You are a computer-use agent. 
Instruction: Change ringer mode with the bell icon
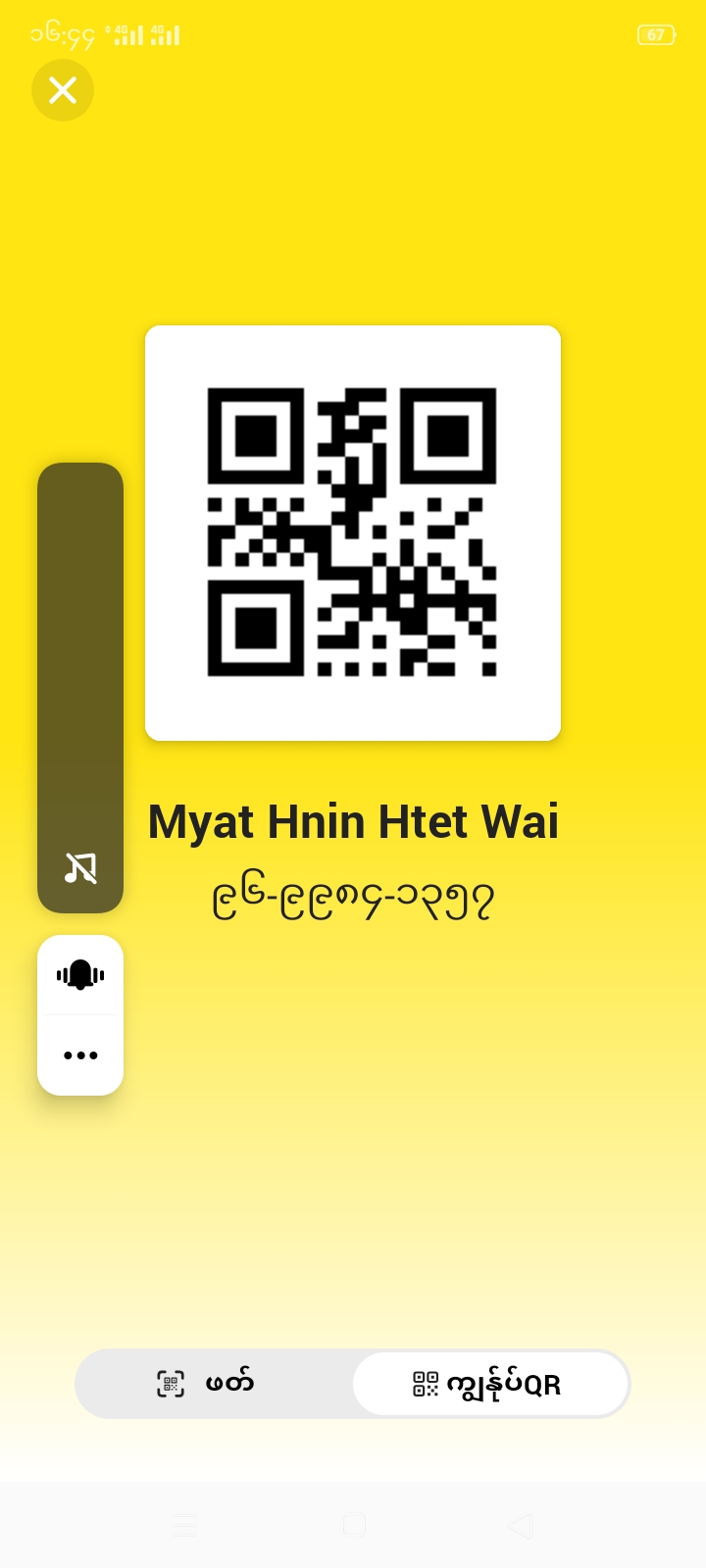point(80,975)
